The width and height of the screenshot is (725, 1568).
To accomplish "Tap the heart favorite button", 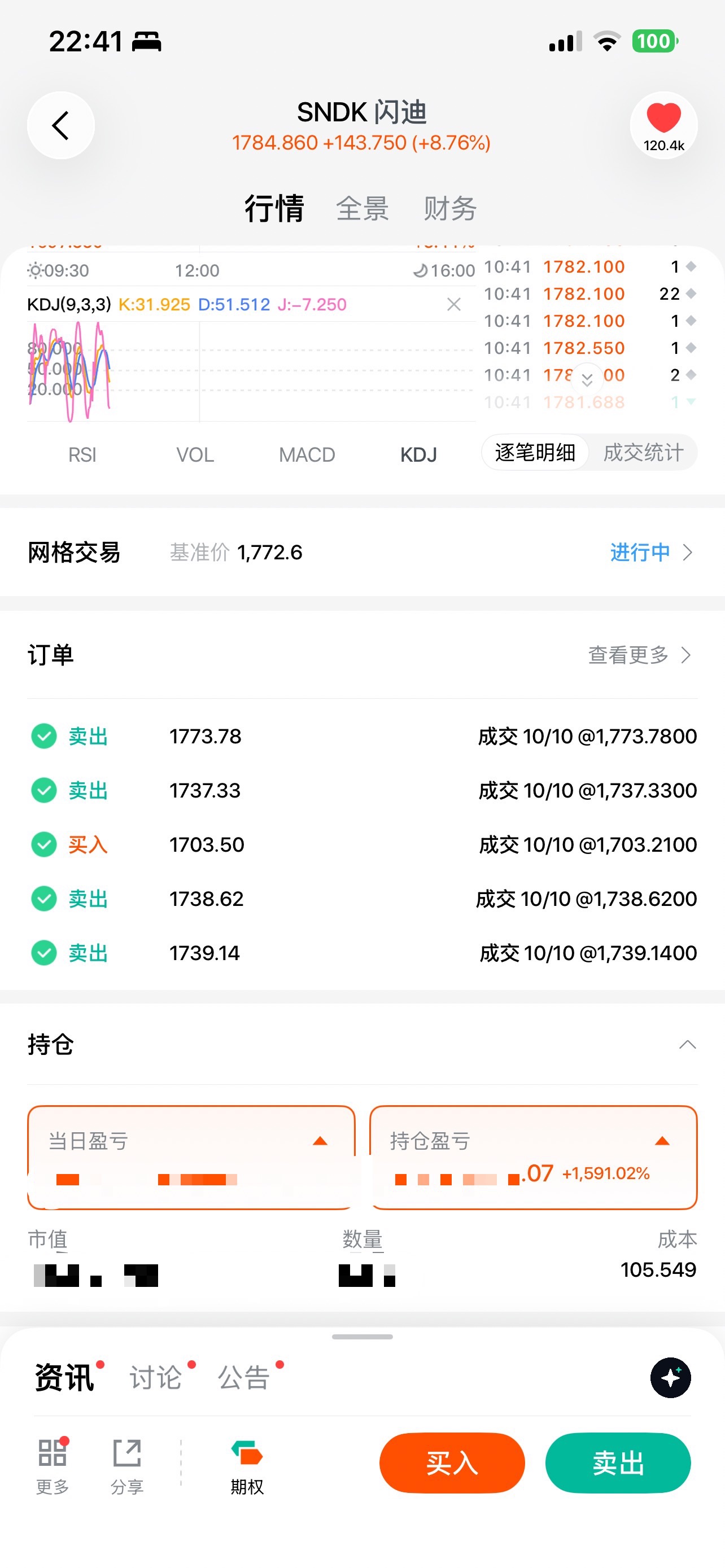I will coord(663,125).
